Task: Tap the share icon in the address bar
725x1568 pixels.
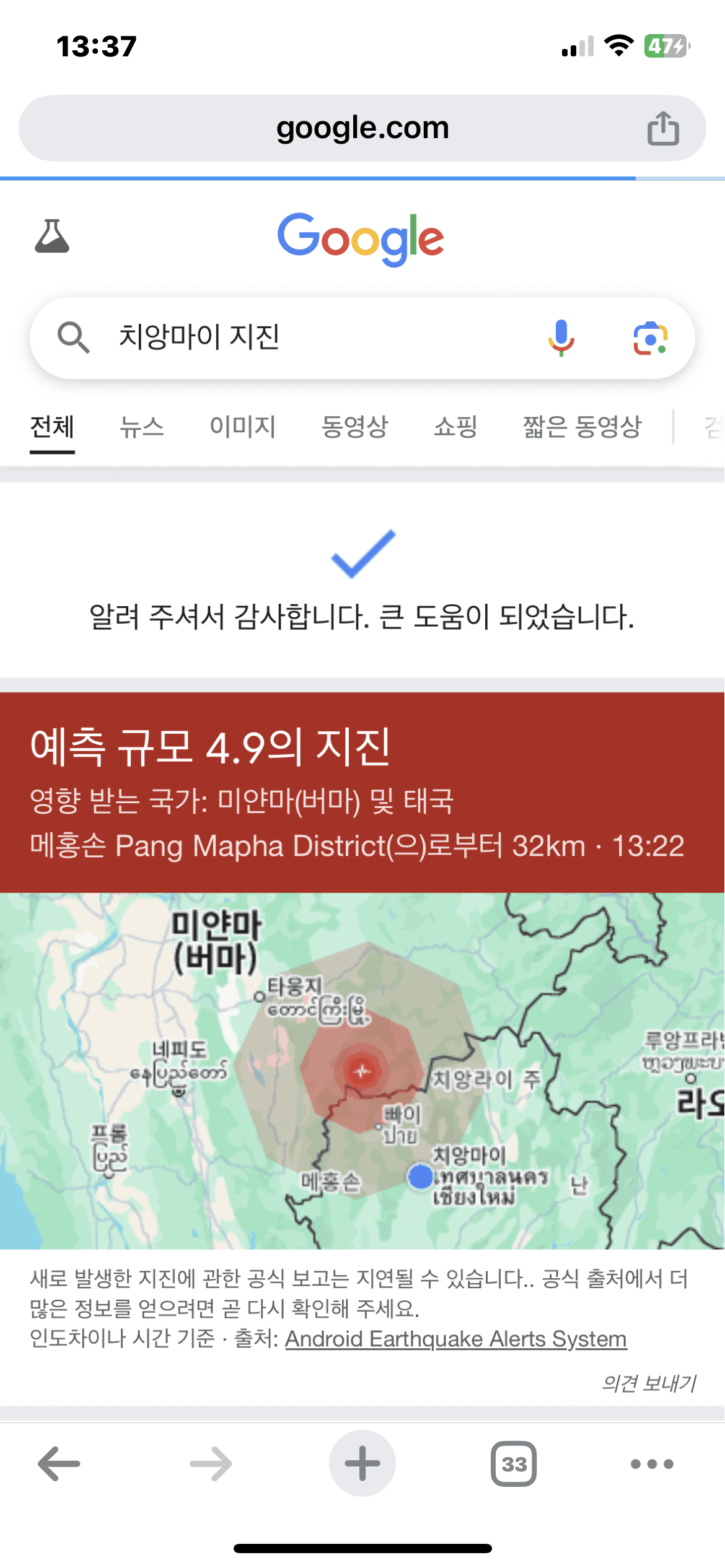Action: pyautogui.click(x=662, y=129)
